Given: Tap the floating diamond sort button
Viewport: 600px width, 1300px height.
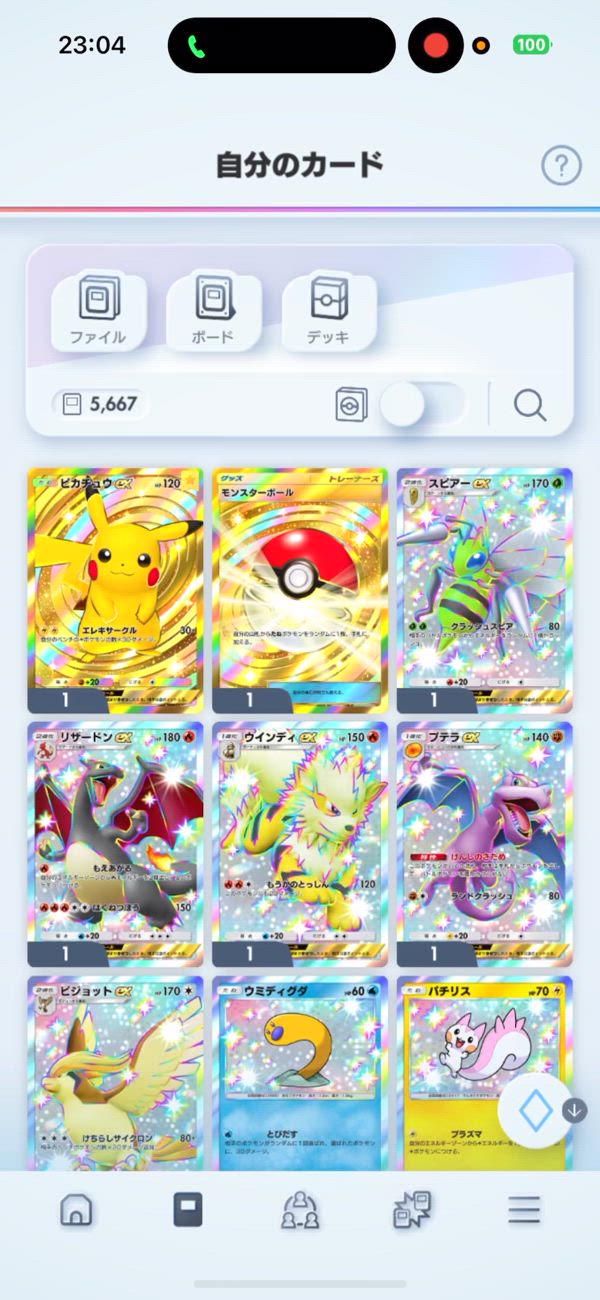Looking at the screenshot, I should point(536,1110).
